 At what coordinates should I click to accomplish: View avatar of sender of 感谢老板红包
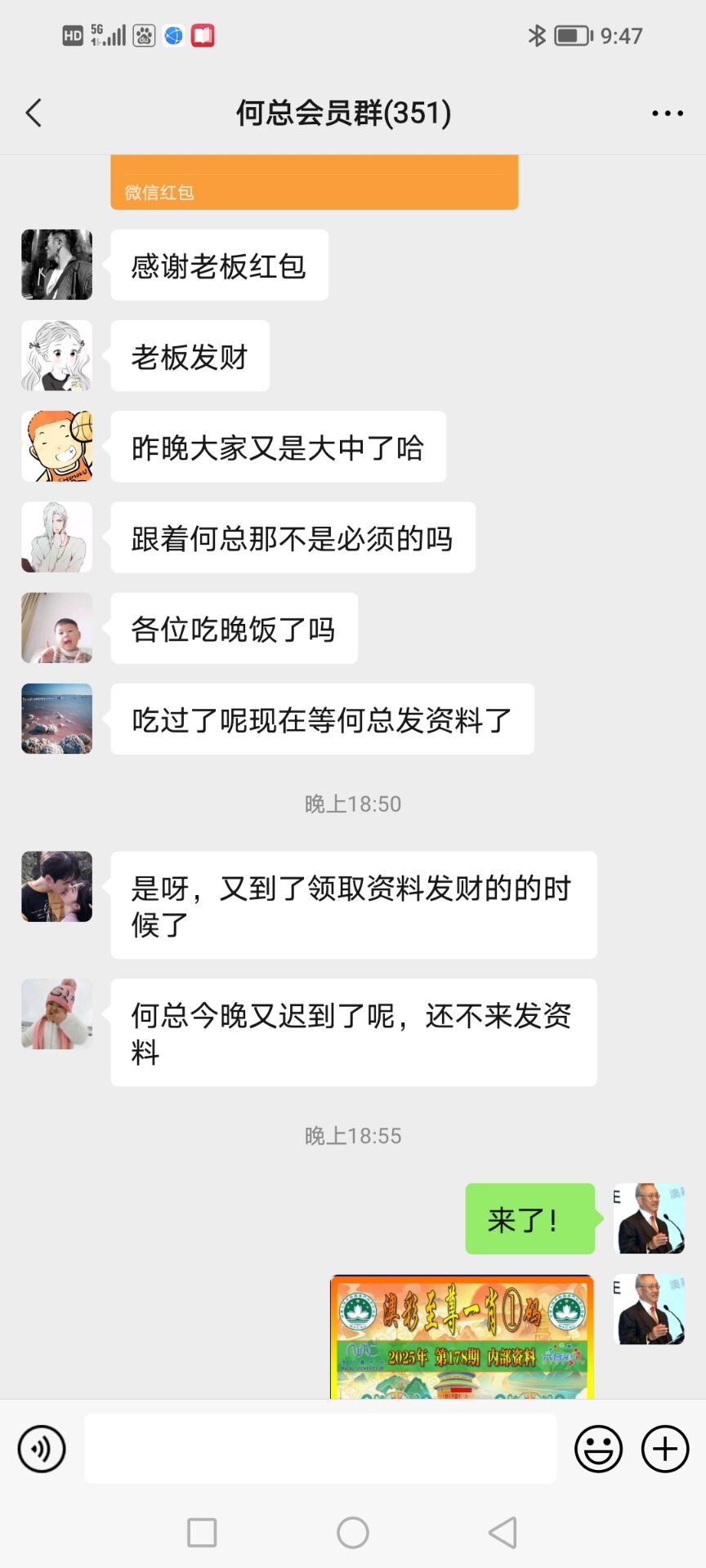(56, 265)
